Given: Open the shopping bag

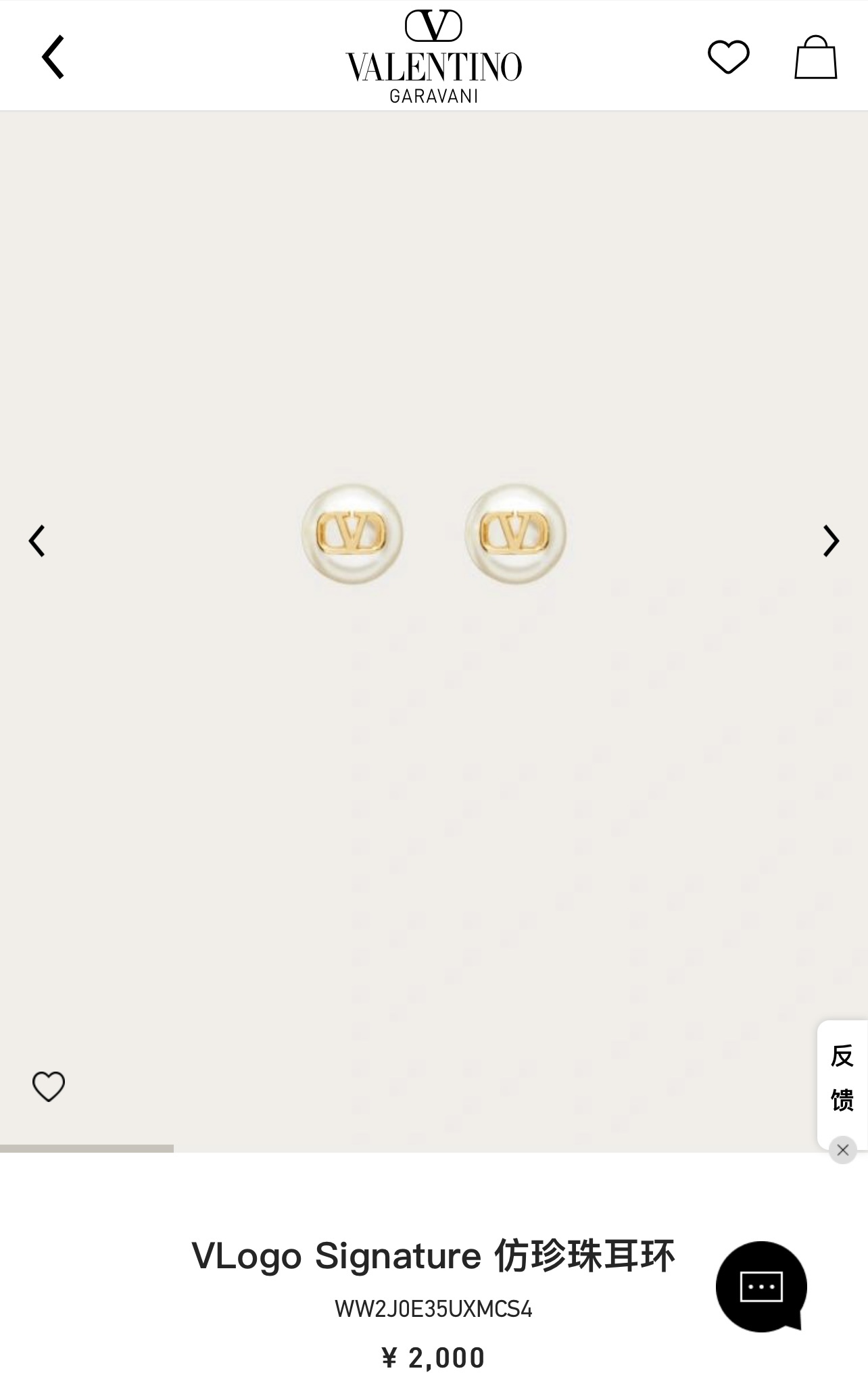Looking at the screenshot, I should coord(815,57).
